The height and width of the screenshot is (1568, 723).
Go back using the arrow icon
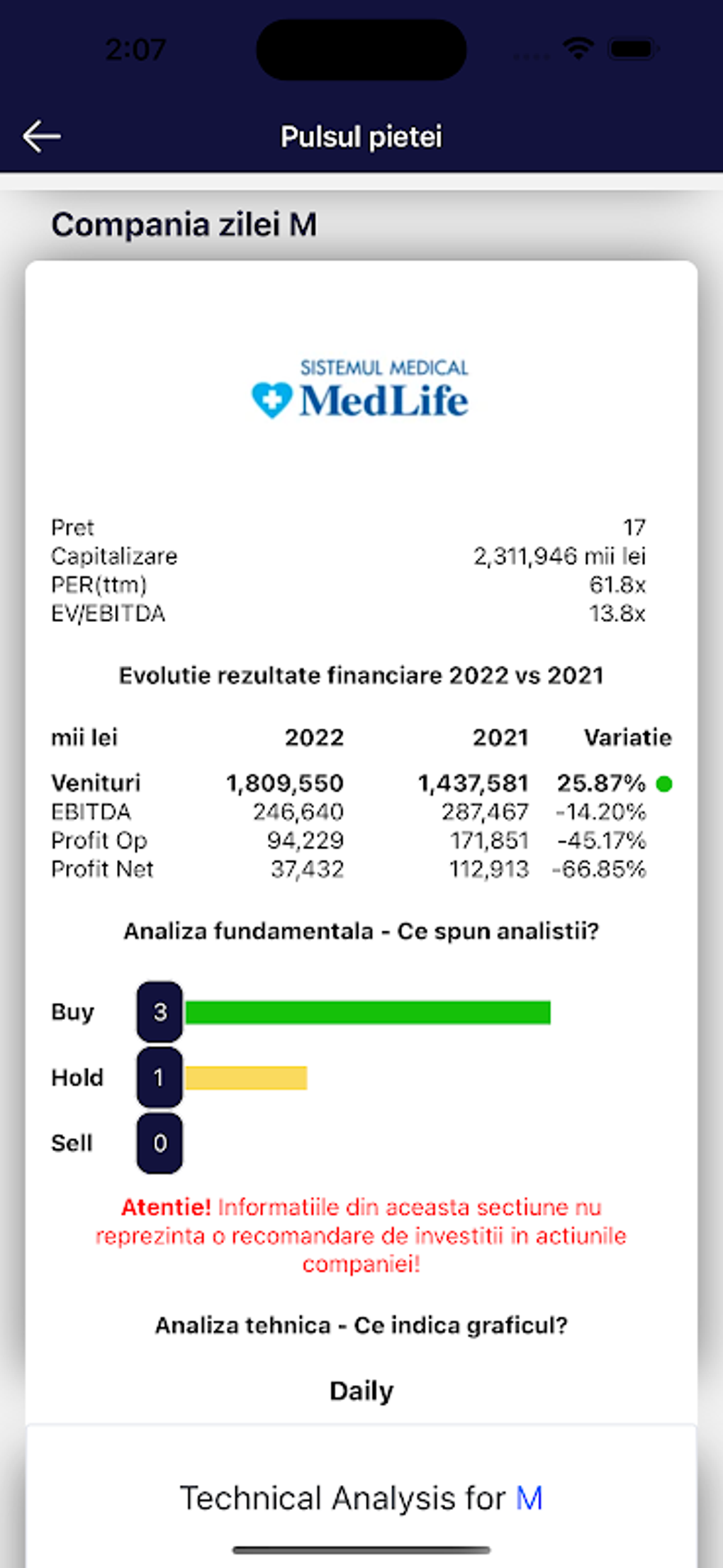[x=41, y=136]
